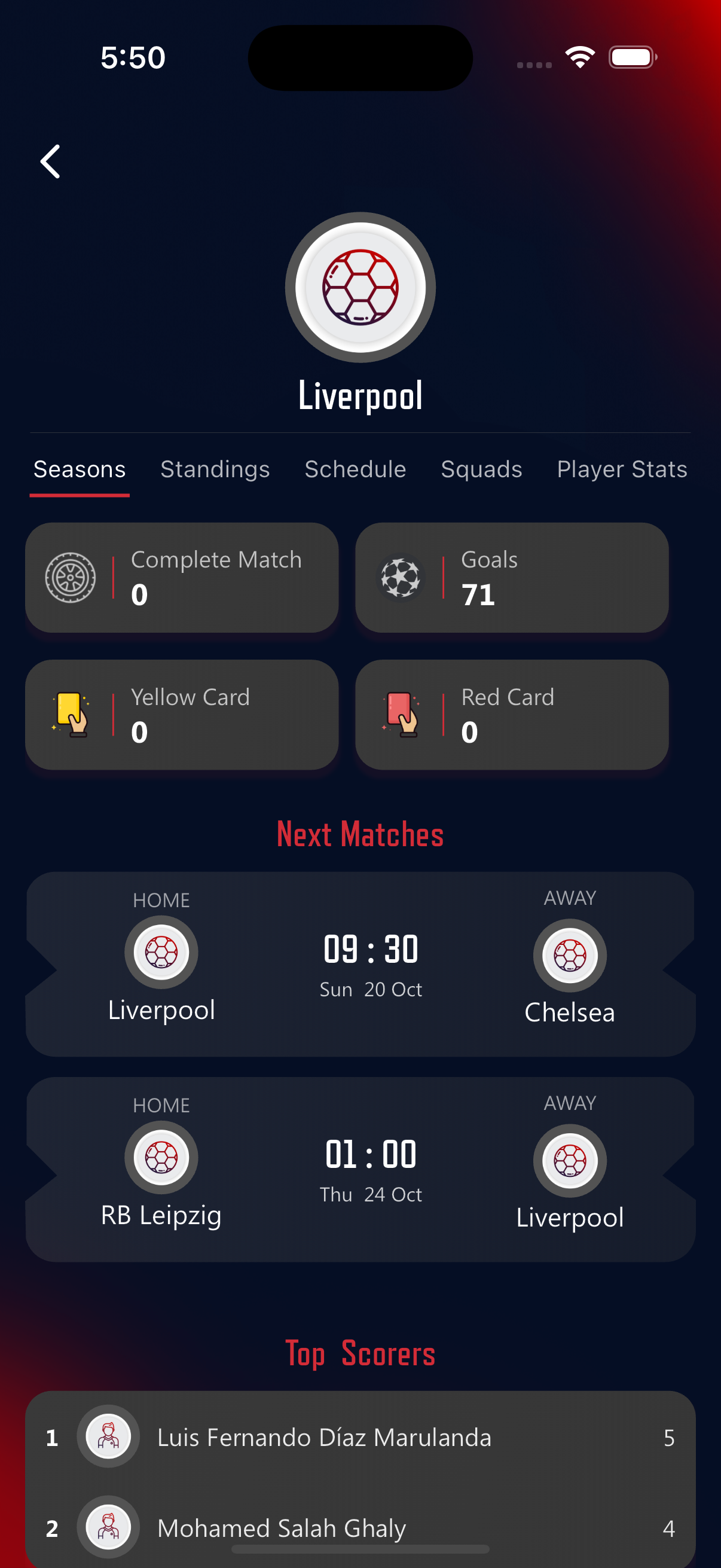Switch to the Standings tab

pos(215,469)
